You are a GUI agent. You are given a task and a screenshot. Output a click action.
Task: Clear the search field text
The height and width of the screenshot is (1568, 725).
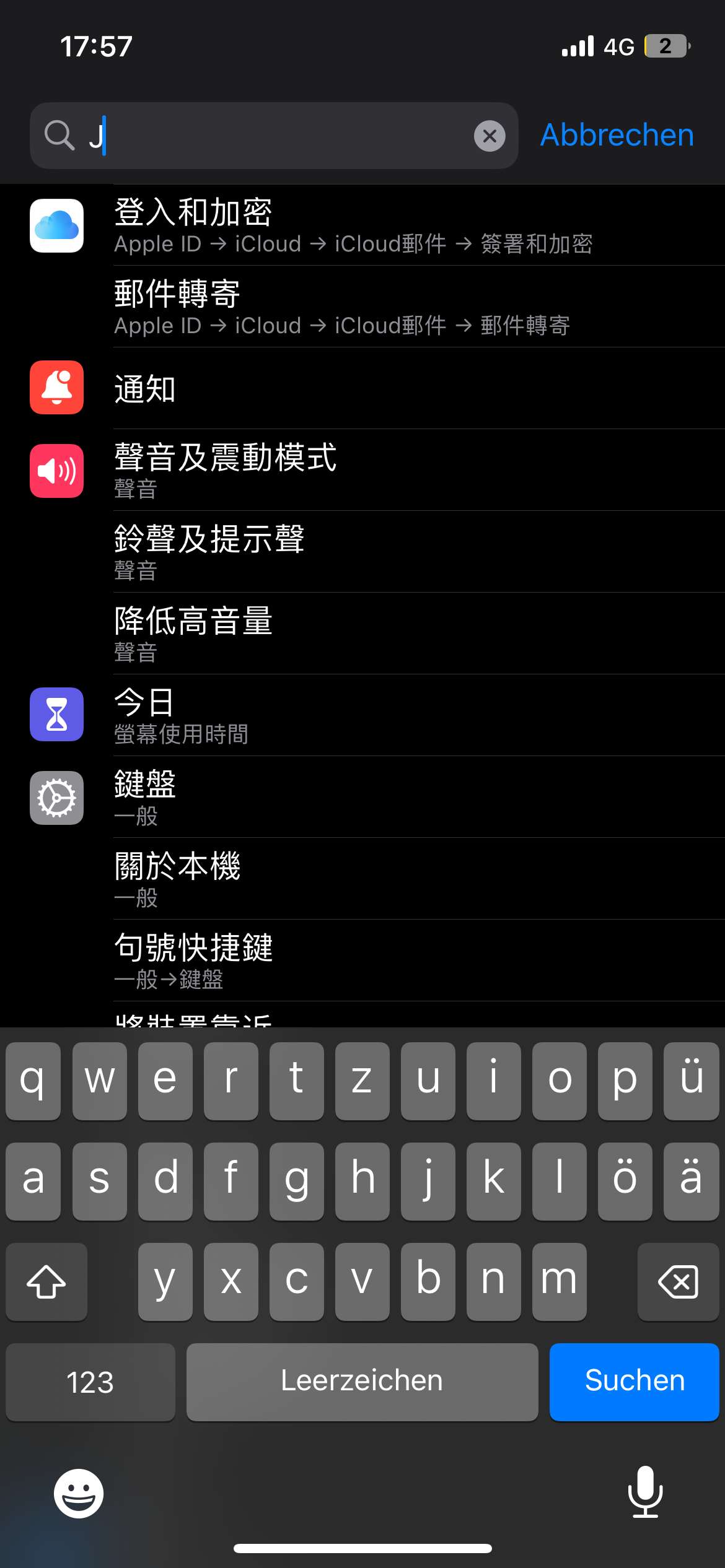490,136
